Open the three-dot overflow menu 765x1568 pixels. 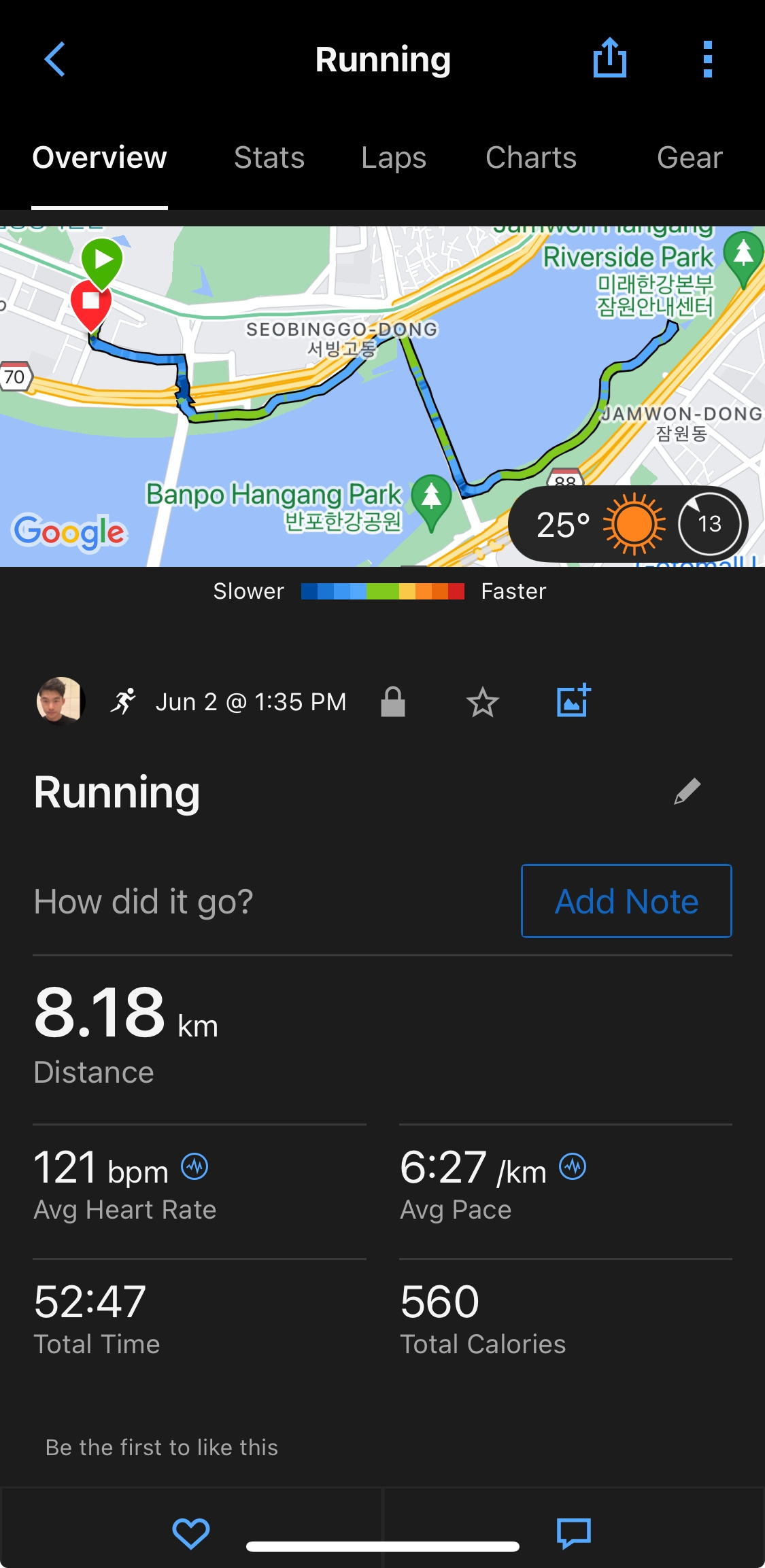[707, 60]
